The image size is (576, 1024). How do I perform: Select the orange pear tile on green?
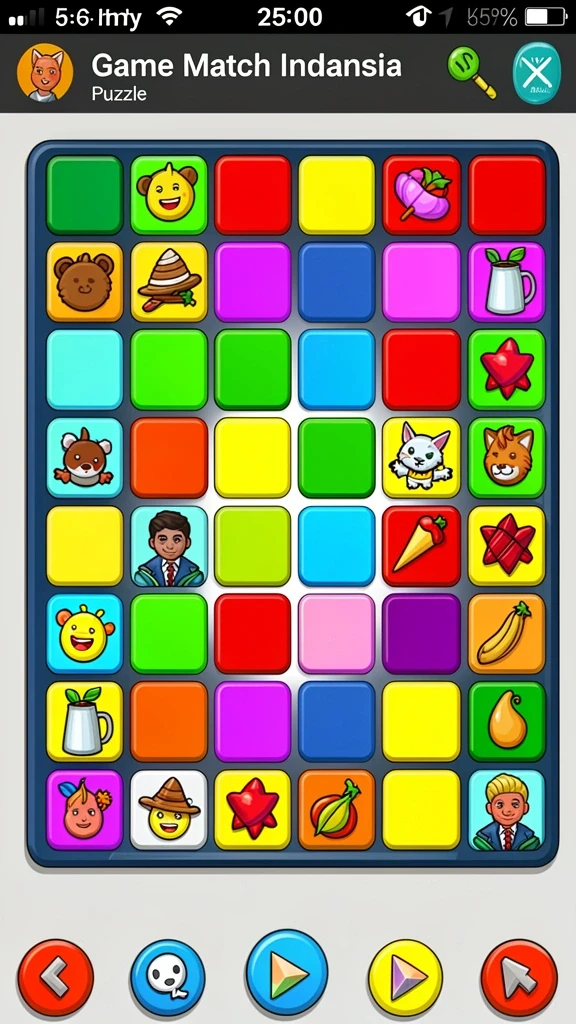coord(507,722)
